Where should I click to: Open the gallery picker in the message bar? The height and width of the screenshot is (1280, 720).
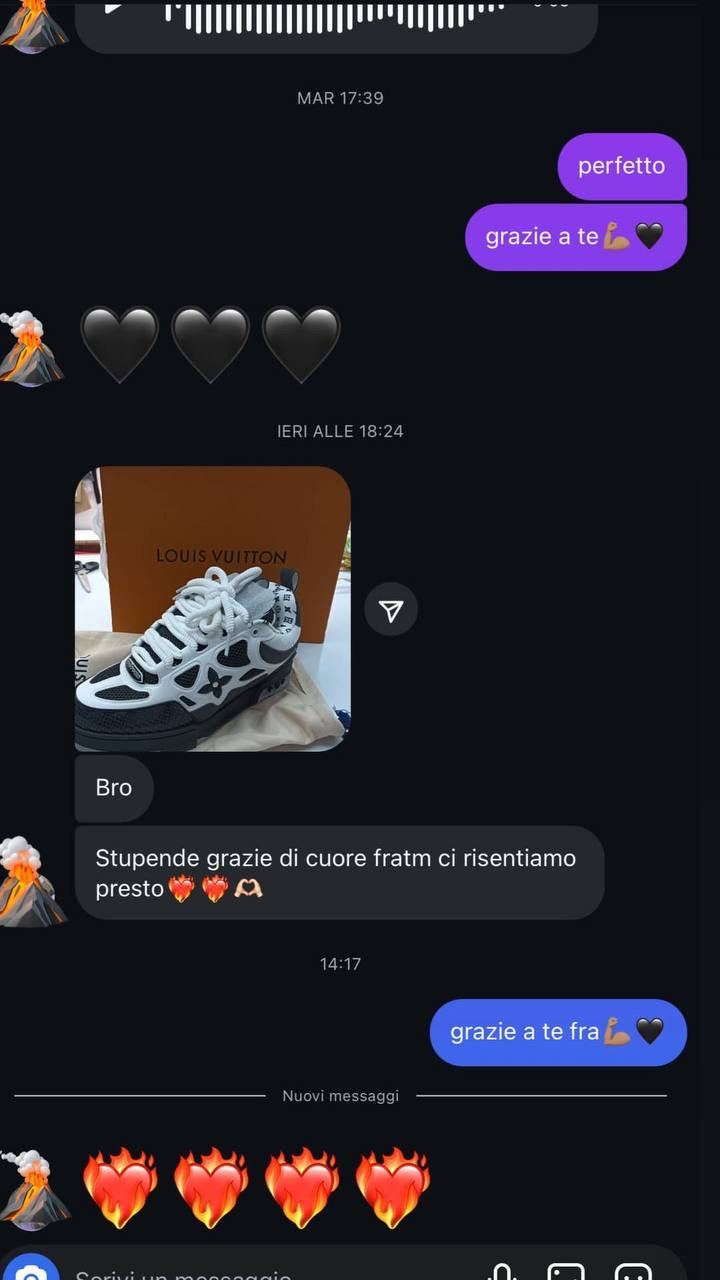(x=566, y=1272)
